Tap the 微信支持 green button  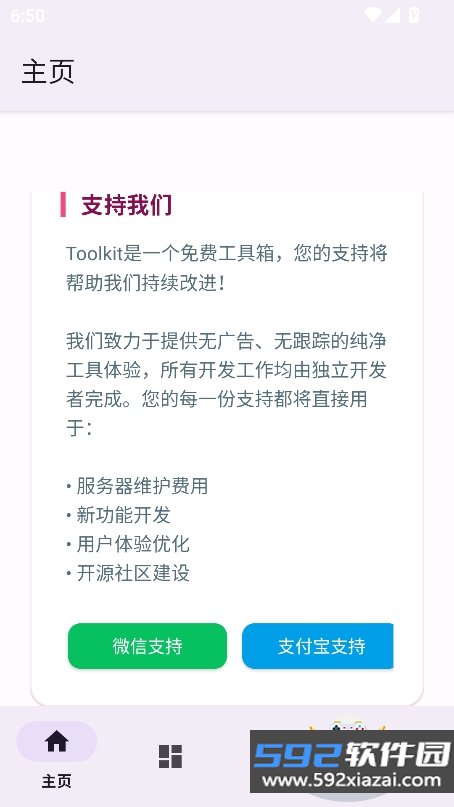[147, 646]
